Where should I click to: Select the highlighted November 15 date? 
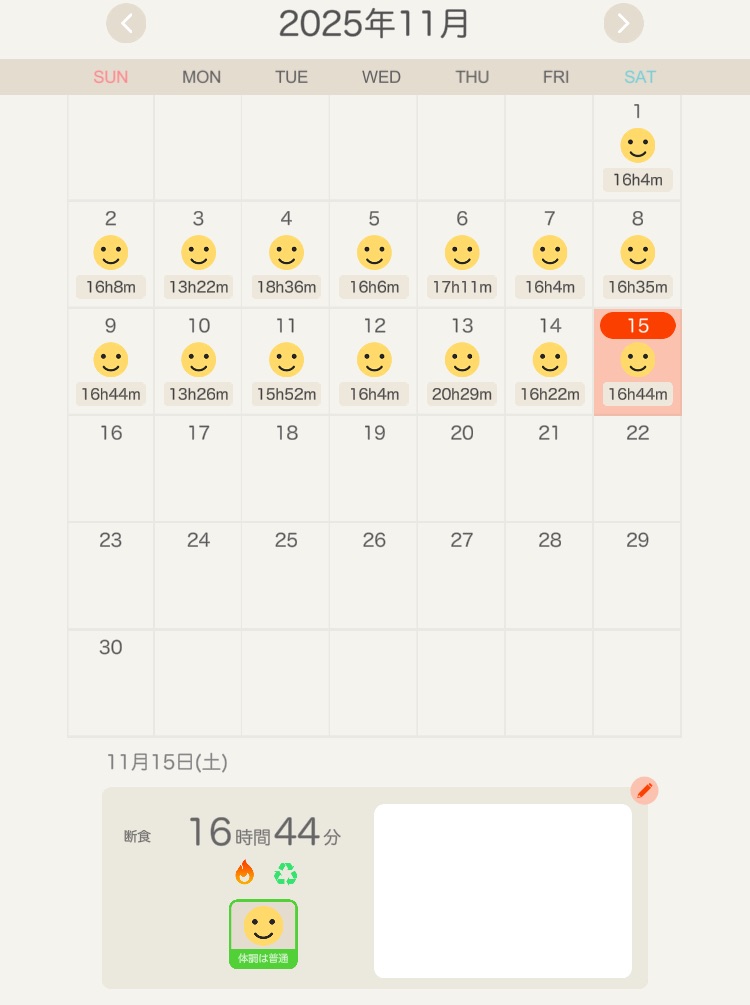pyautogui.click(x=637, y=362)
